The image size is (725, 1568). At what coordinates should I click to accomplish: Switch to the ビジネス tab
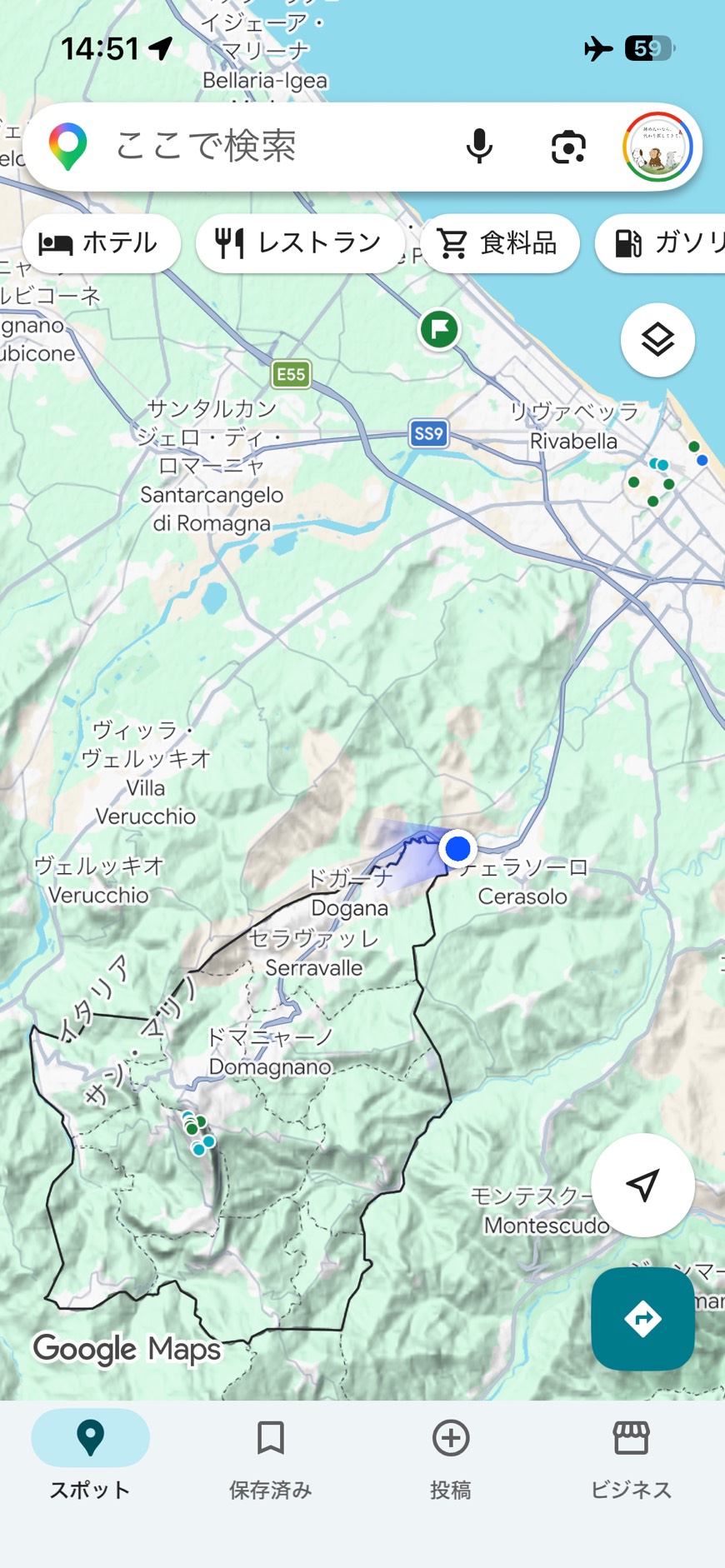click(631, 1455)
